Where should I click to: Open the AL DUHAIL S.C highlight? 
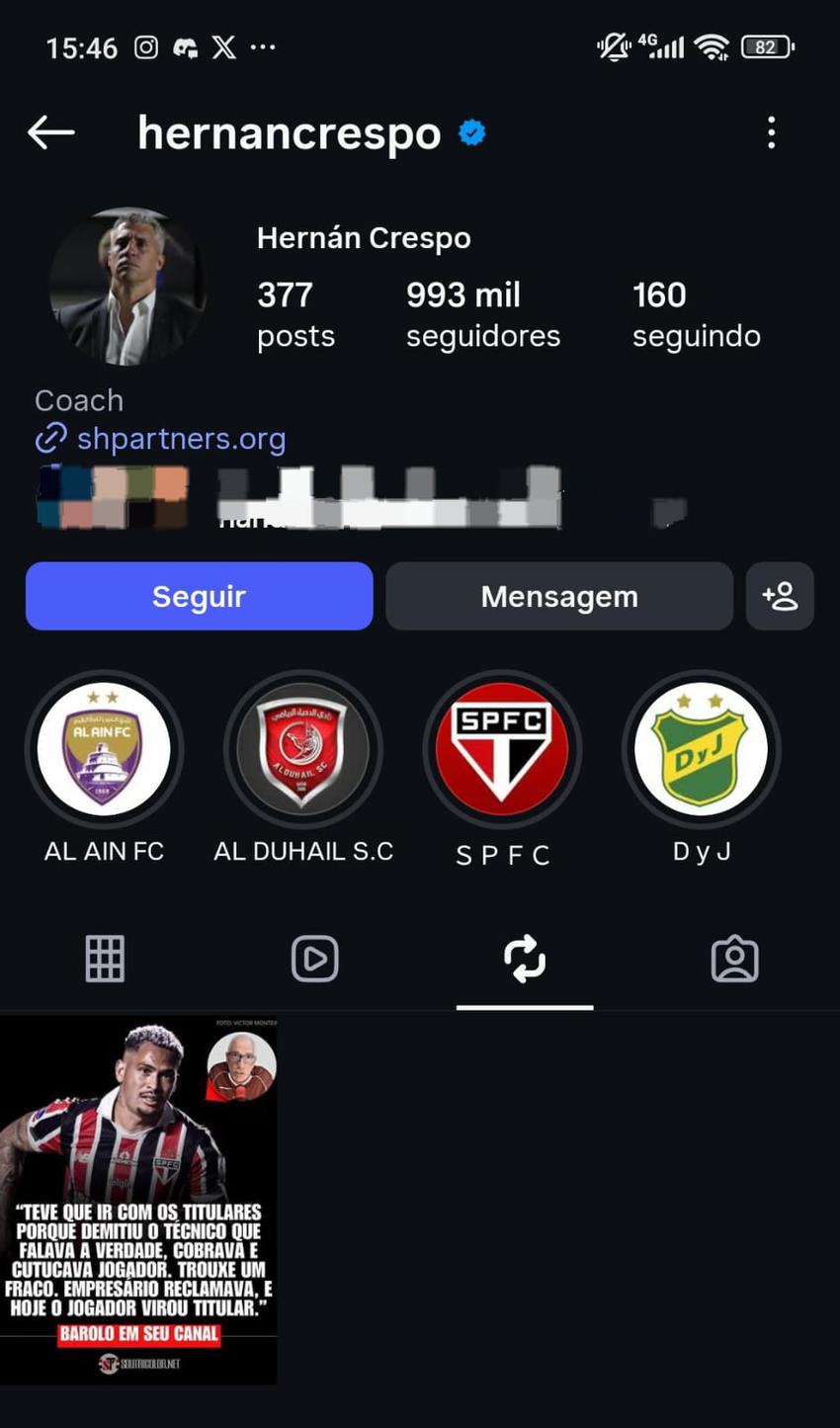pyautogui.click(x=303, y=749)
